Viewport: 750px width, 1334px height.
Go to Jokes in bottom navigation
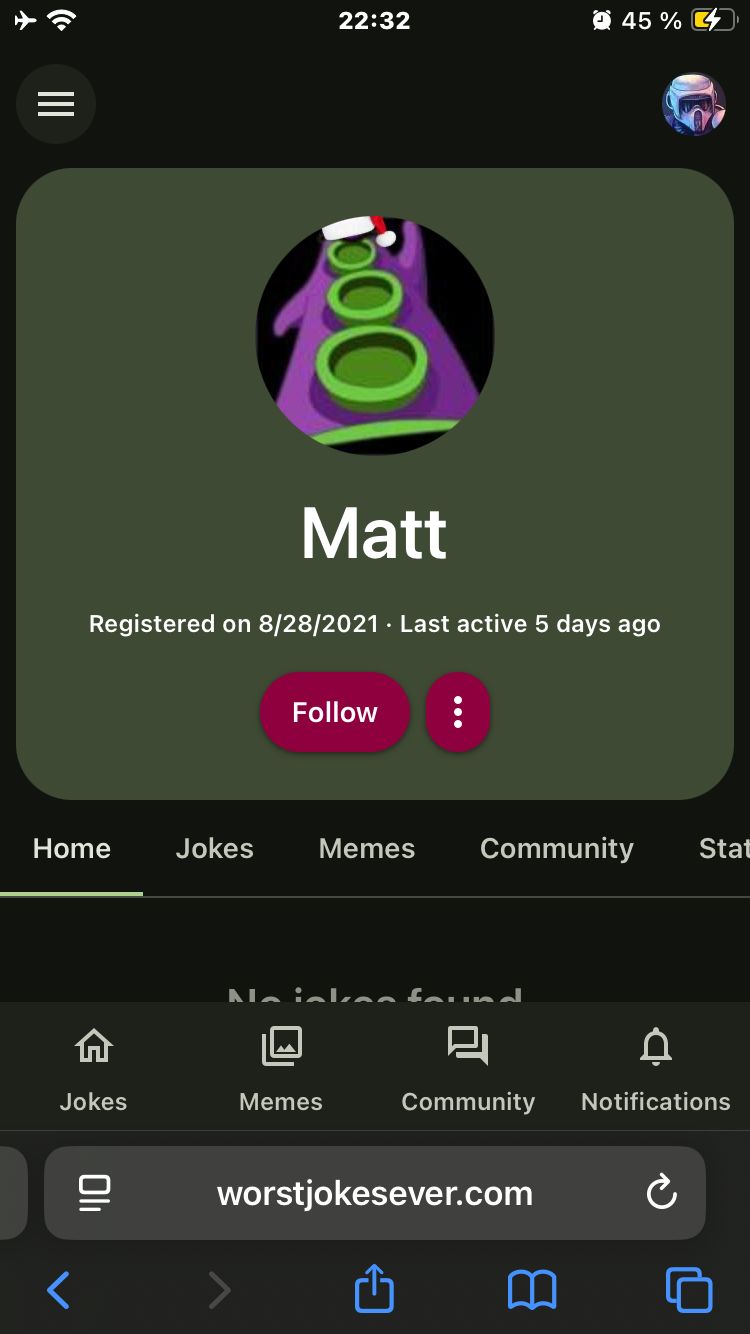(93, 1070)
